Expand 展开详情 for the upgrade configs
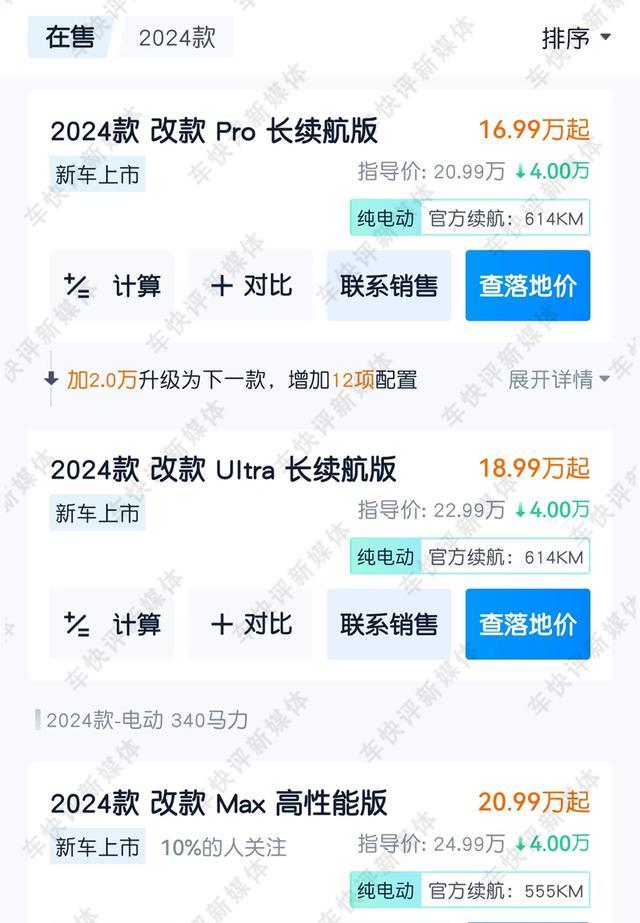Viewport: 640px width, 923px height. [x=558, y=380]
